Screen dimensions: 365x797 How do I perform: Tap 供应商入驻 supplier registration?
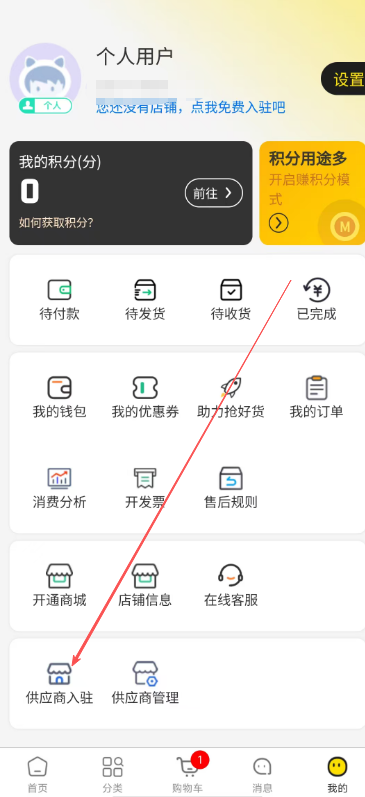(59, 683)
